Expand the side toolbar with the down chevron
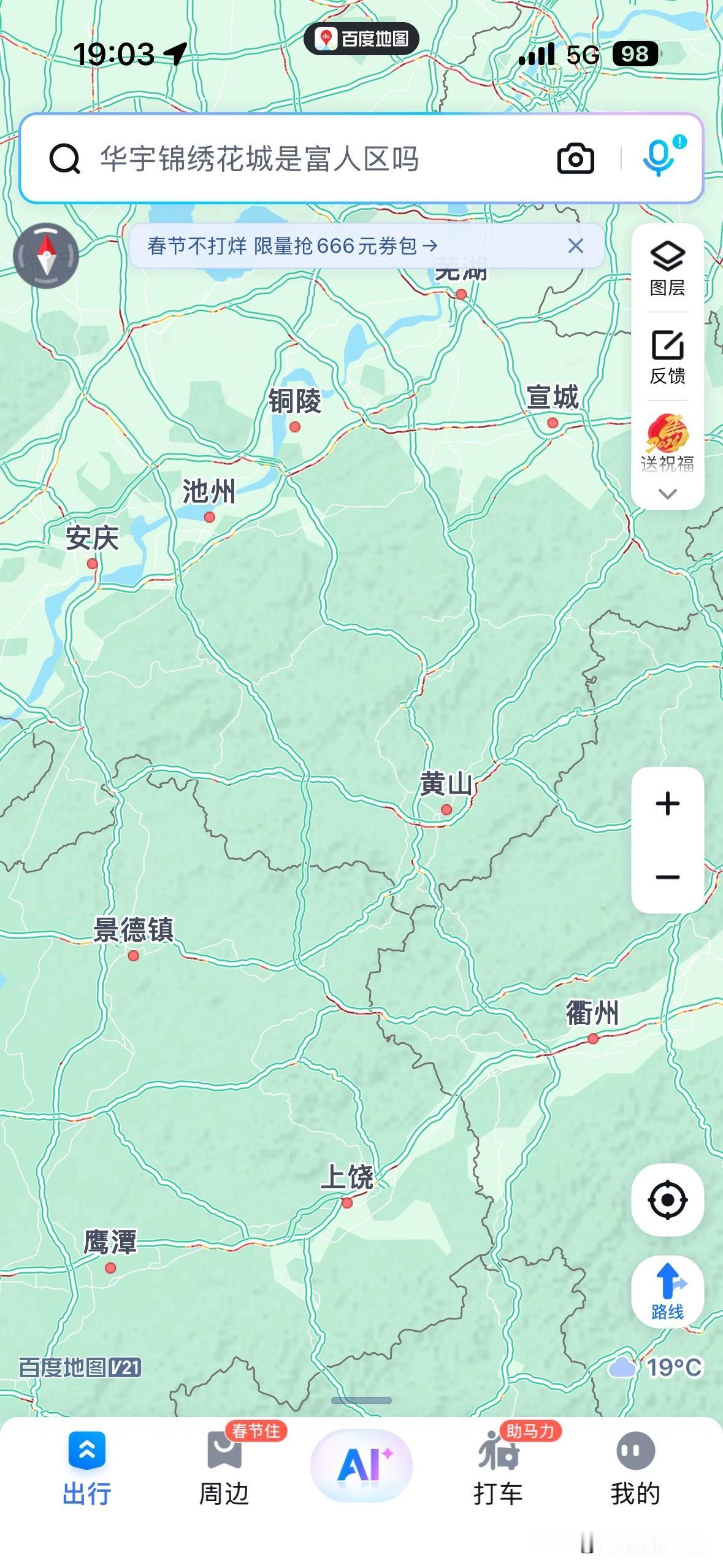 (x=667, y=494)
